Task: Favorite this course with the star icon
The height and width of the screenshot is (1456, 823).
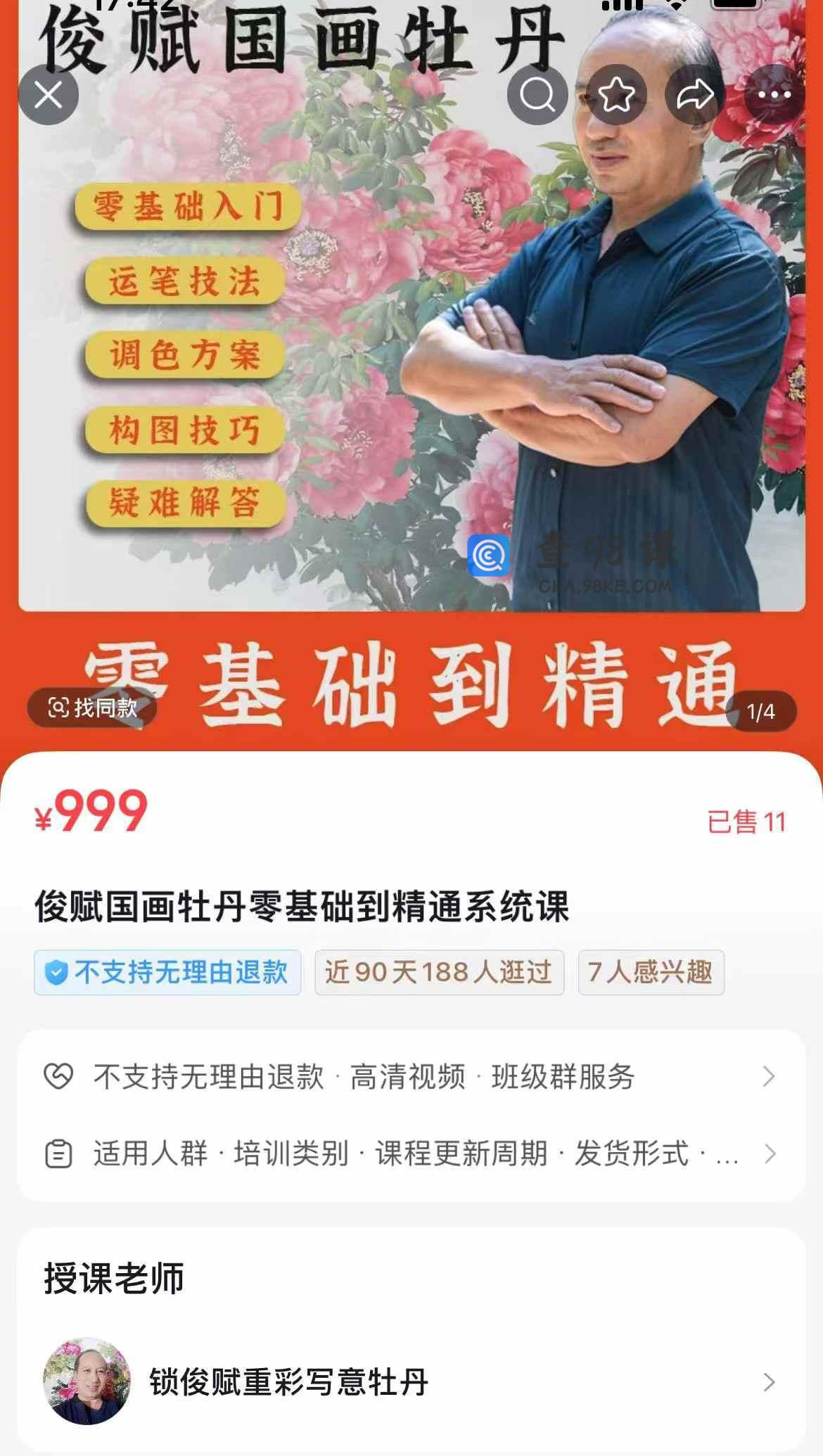Action: click(616, 95)
